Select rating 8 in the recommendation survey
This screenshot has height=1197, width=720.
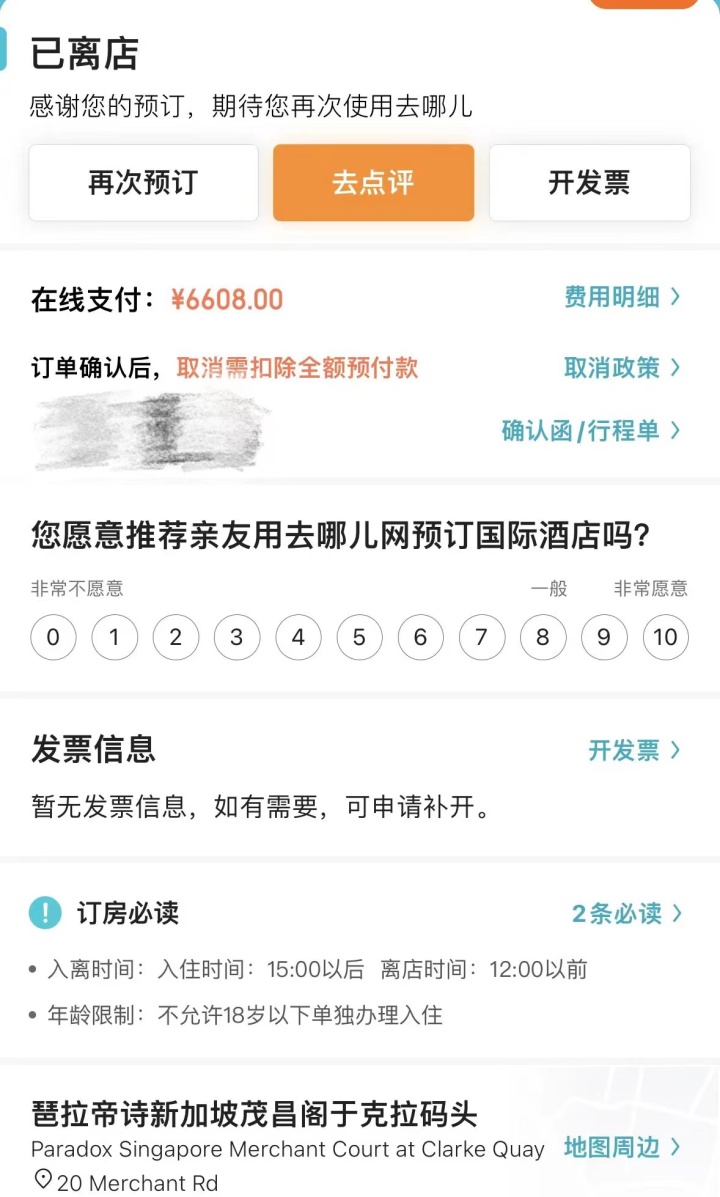coord(543,637)
